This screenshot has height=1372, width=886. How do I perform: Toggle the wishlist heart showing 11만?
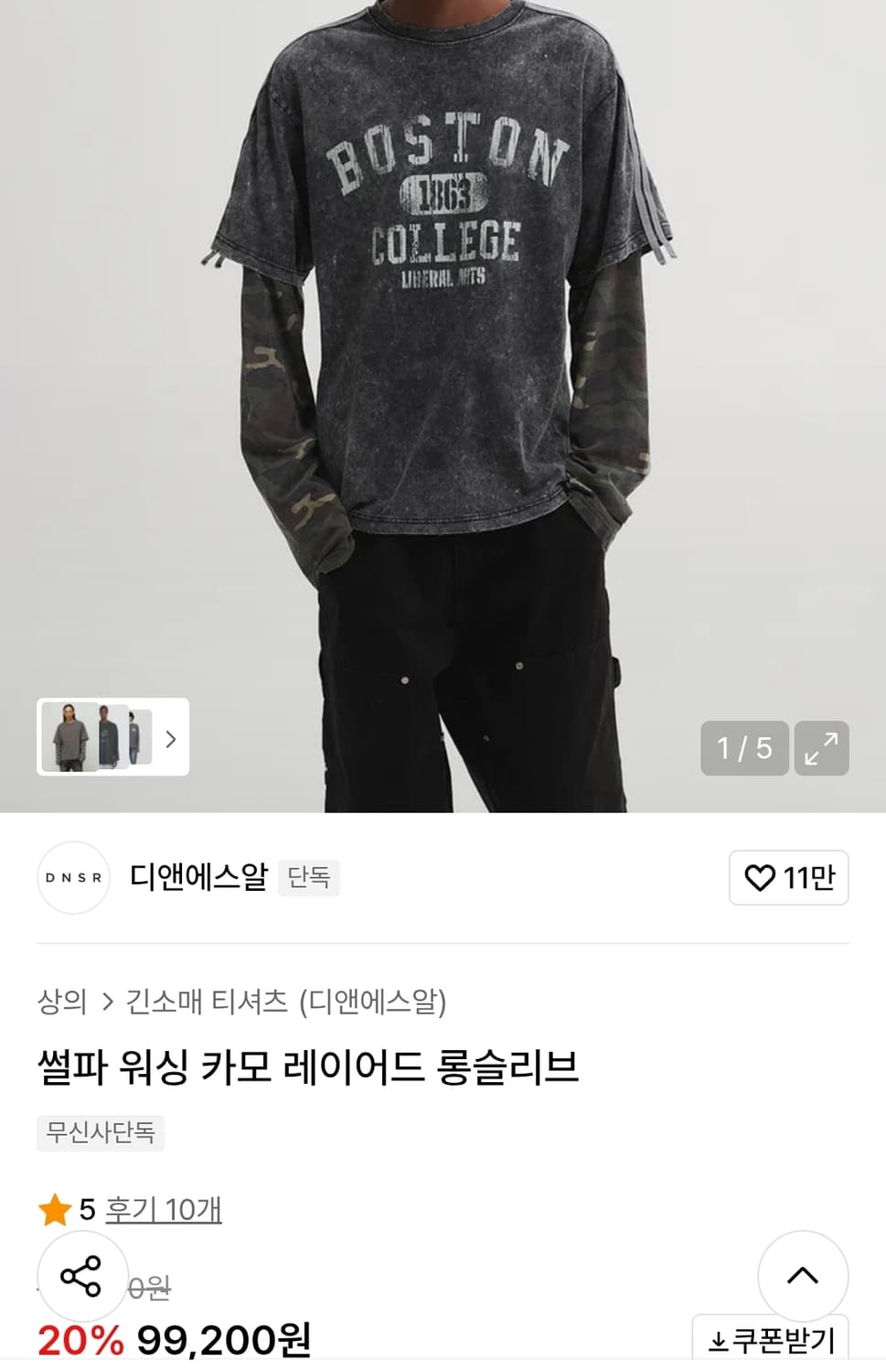tap(788, 878)
